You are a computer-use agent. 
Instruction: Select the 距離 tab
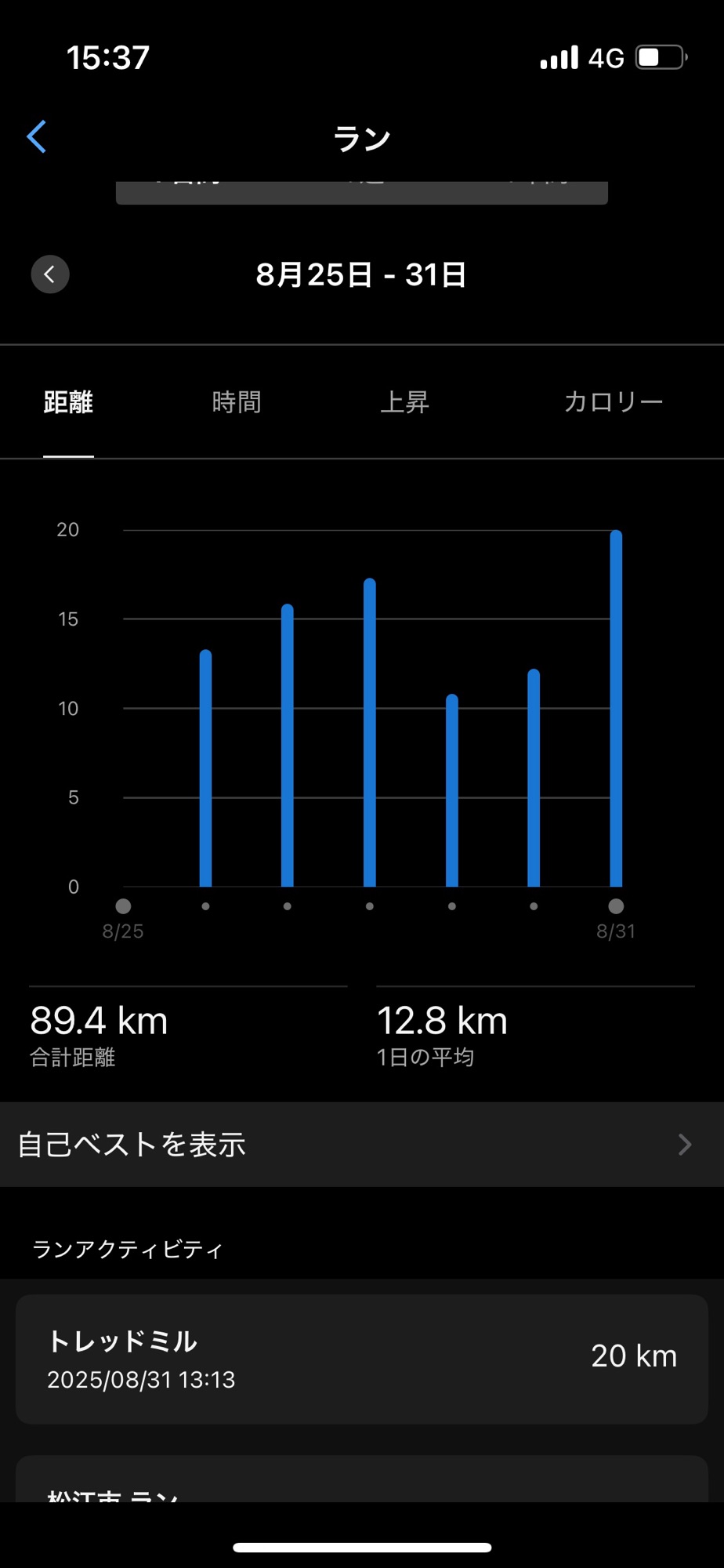pyautogui.click(x=68, y=402)
